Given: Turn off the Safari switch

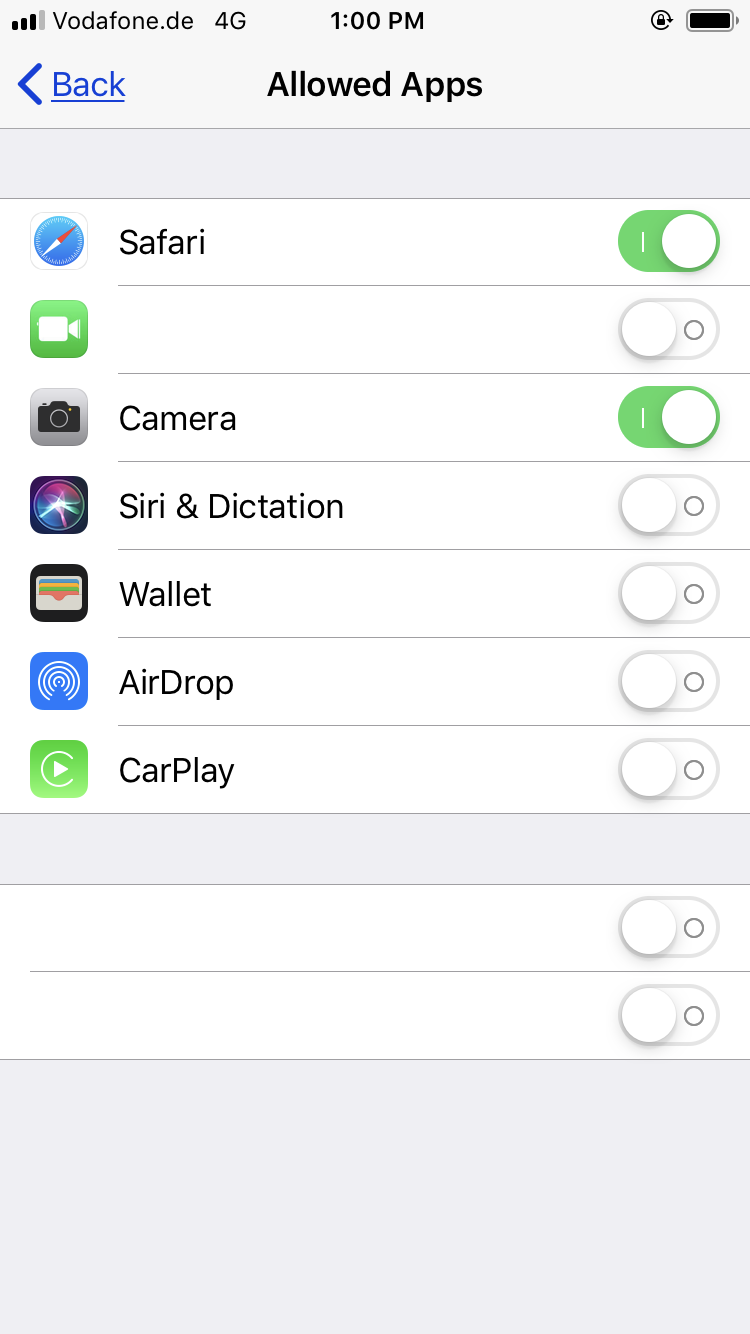Looking at the screenshot, I should [668, 242].
